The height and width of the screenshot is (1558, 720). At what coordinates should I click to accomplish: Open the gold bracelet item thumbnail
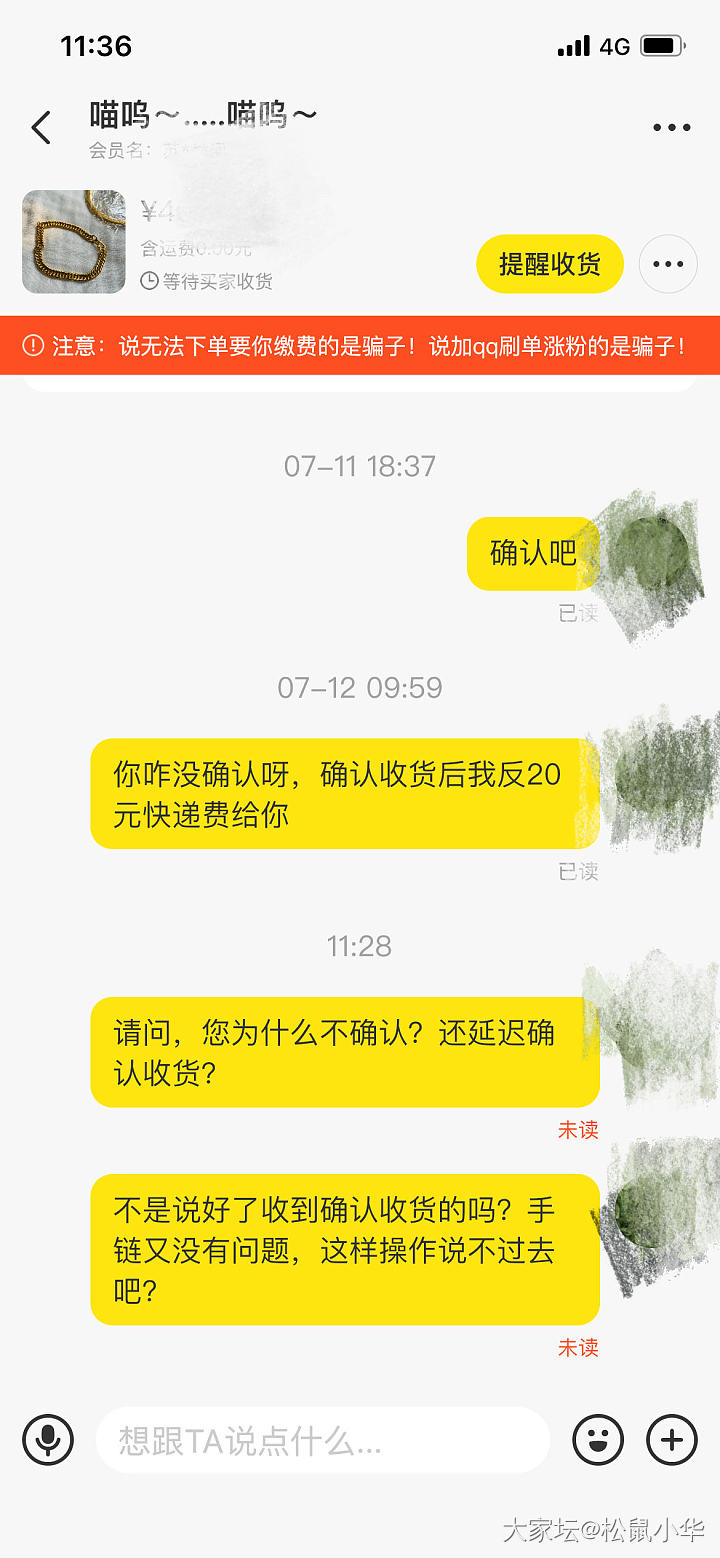(74, 242)
